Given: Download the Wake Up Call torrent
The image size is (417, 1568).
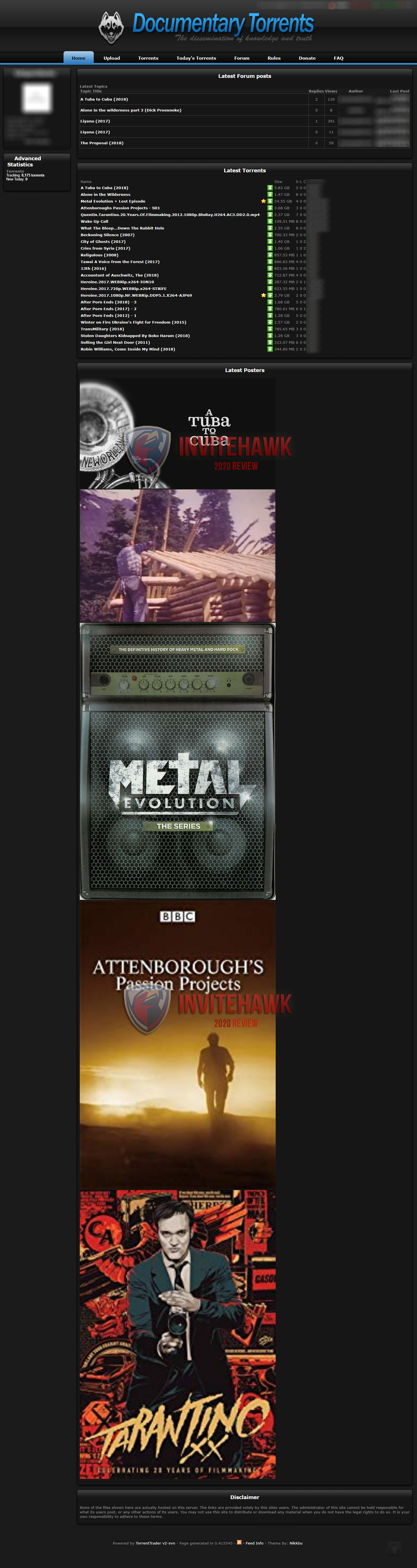Looking at the screenshot, I should [270, 222].
